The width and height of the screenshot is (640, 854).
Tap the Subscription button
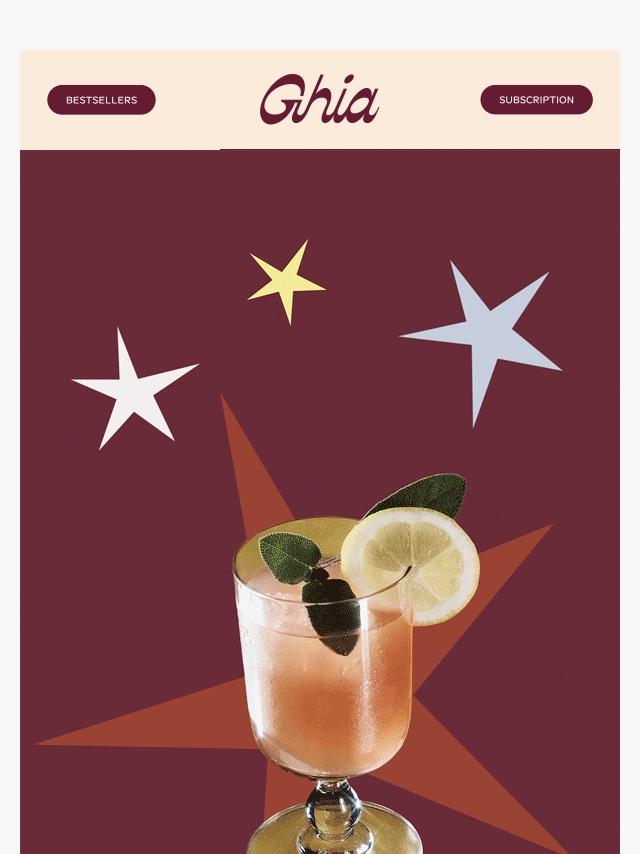(536, 100)
